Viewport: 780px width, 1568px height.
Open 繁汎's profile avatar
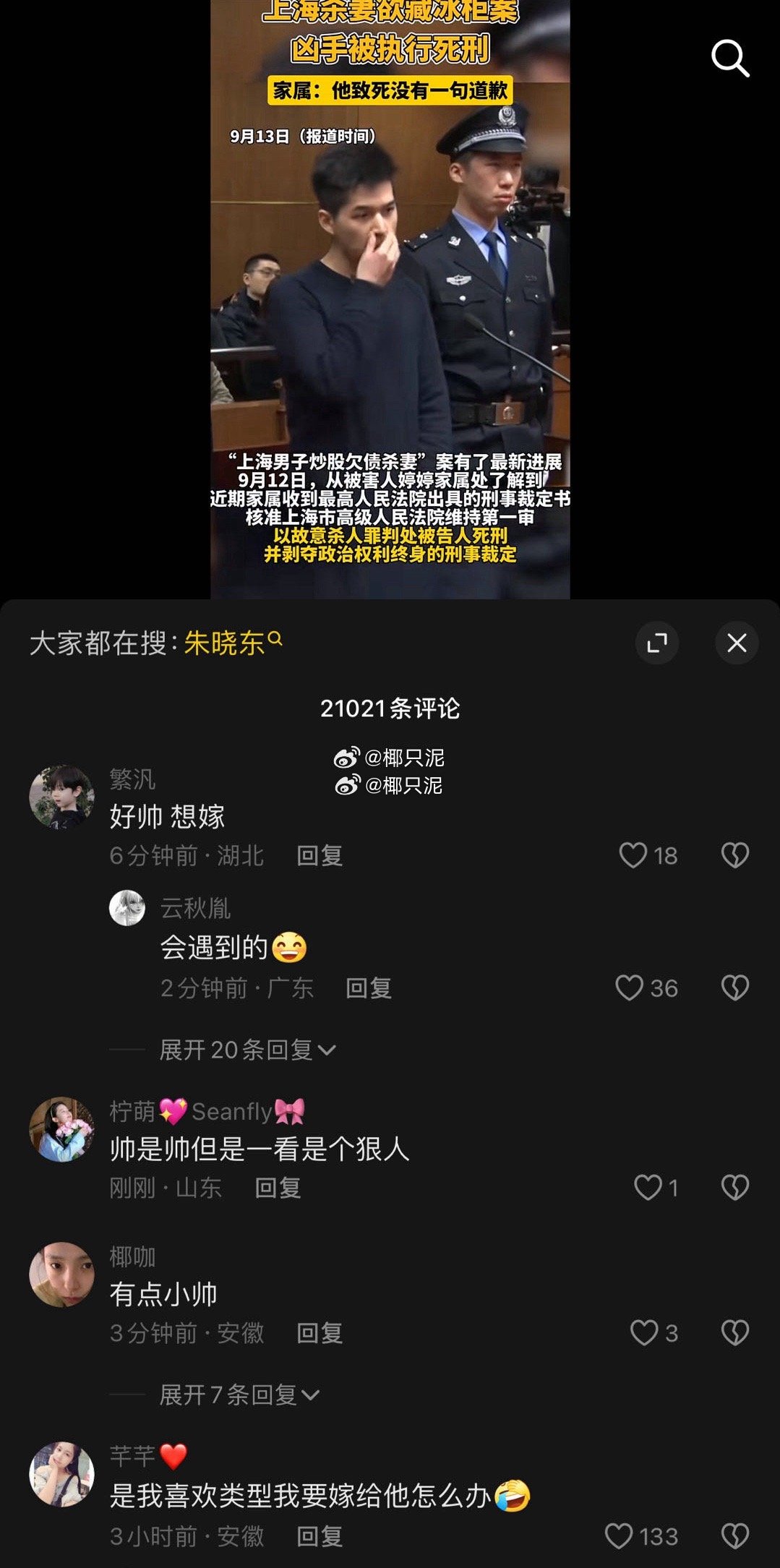click(x=61, y=797)
